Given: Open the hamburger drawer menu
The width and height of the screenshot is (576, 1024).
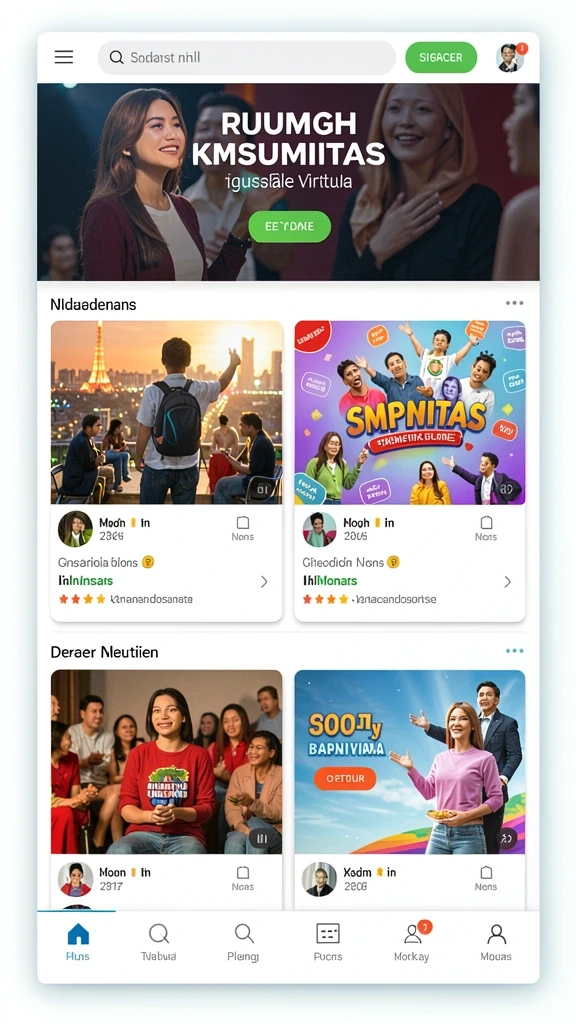Looking at the screenshot, I should point(64,57).
